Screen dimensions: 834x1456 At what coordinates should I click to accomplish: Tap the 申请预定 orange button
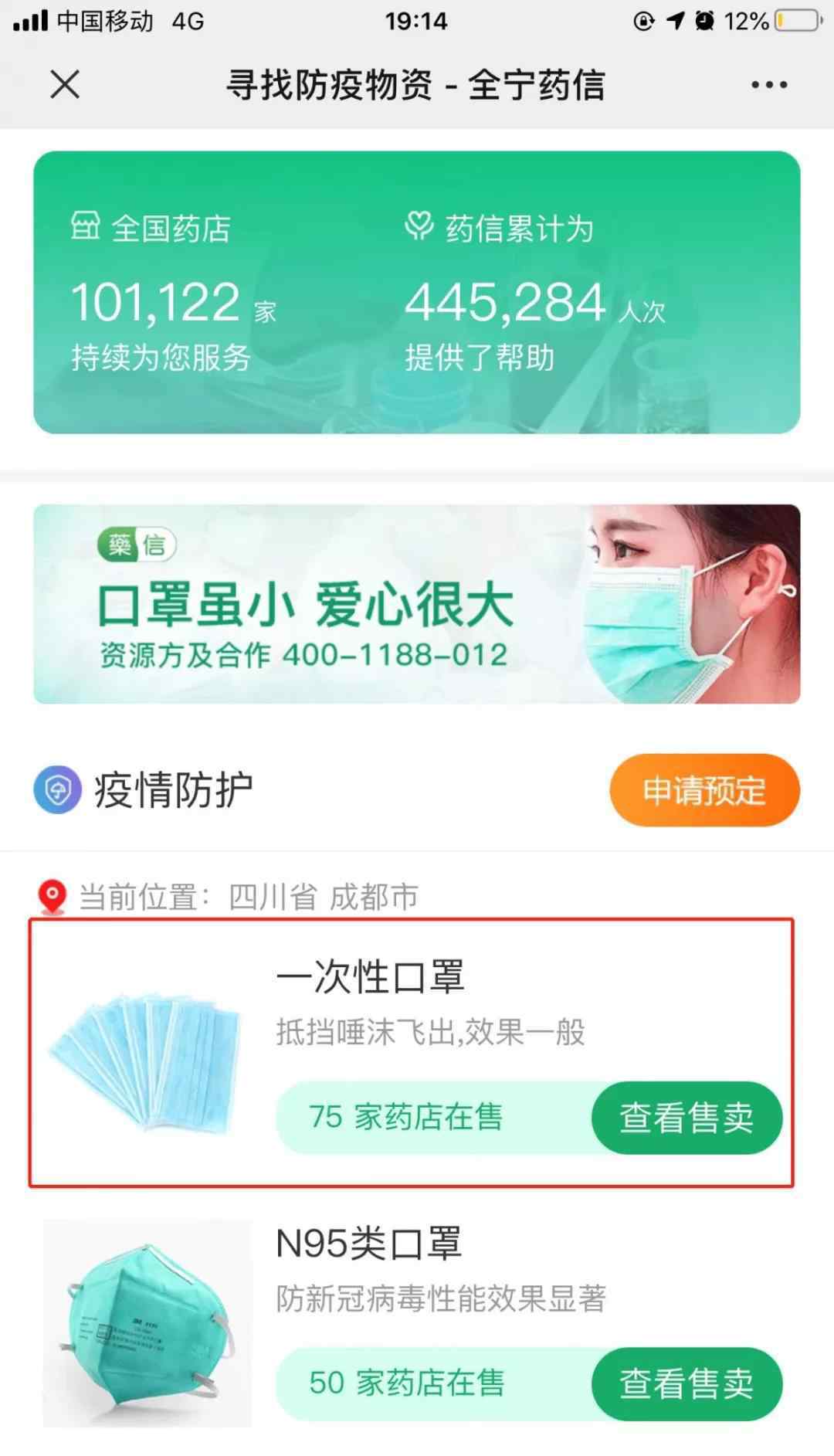click(704, 790)
